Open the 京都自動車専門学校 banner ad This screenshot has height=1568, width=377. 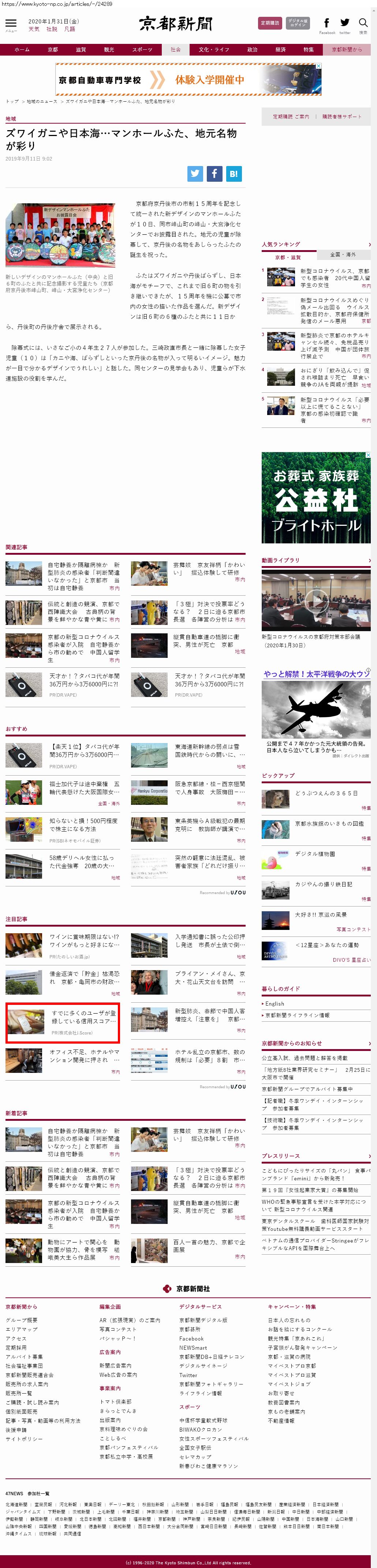coord(189,80)
